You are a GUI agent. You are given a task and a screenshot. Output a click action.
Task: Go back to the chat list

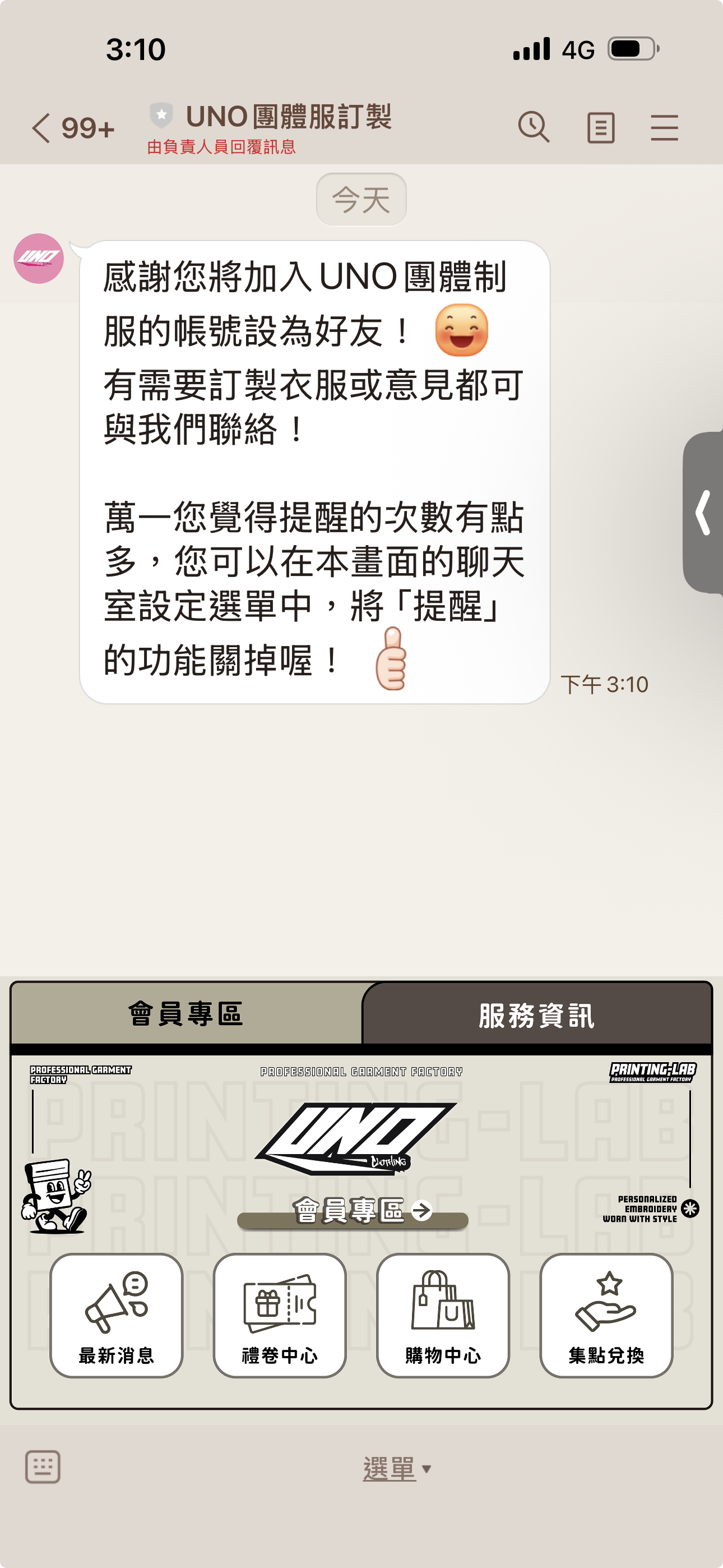pyautogui.click(x=41, y=128)
